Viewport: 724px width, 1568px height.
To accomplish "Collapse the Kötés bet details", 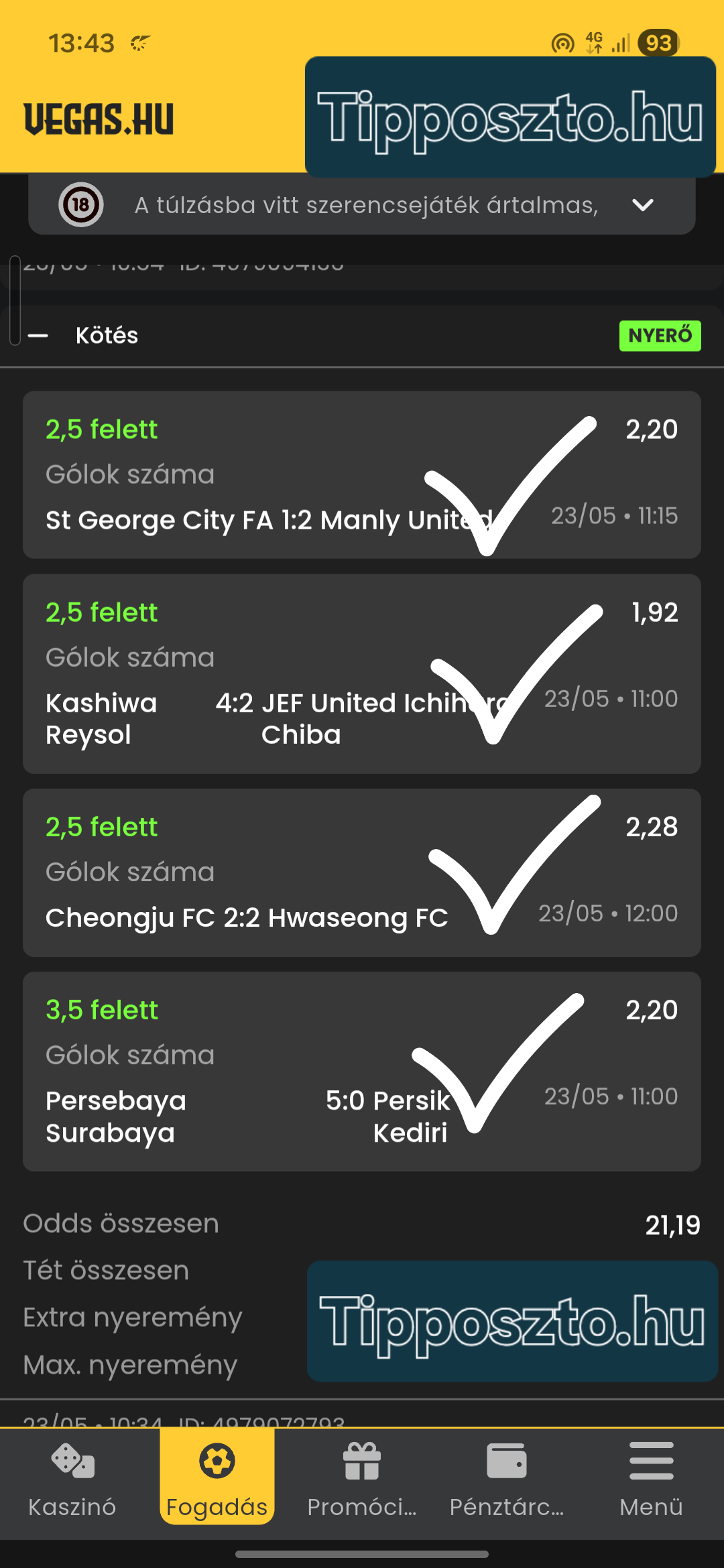I will [x=38, y=336].
